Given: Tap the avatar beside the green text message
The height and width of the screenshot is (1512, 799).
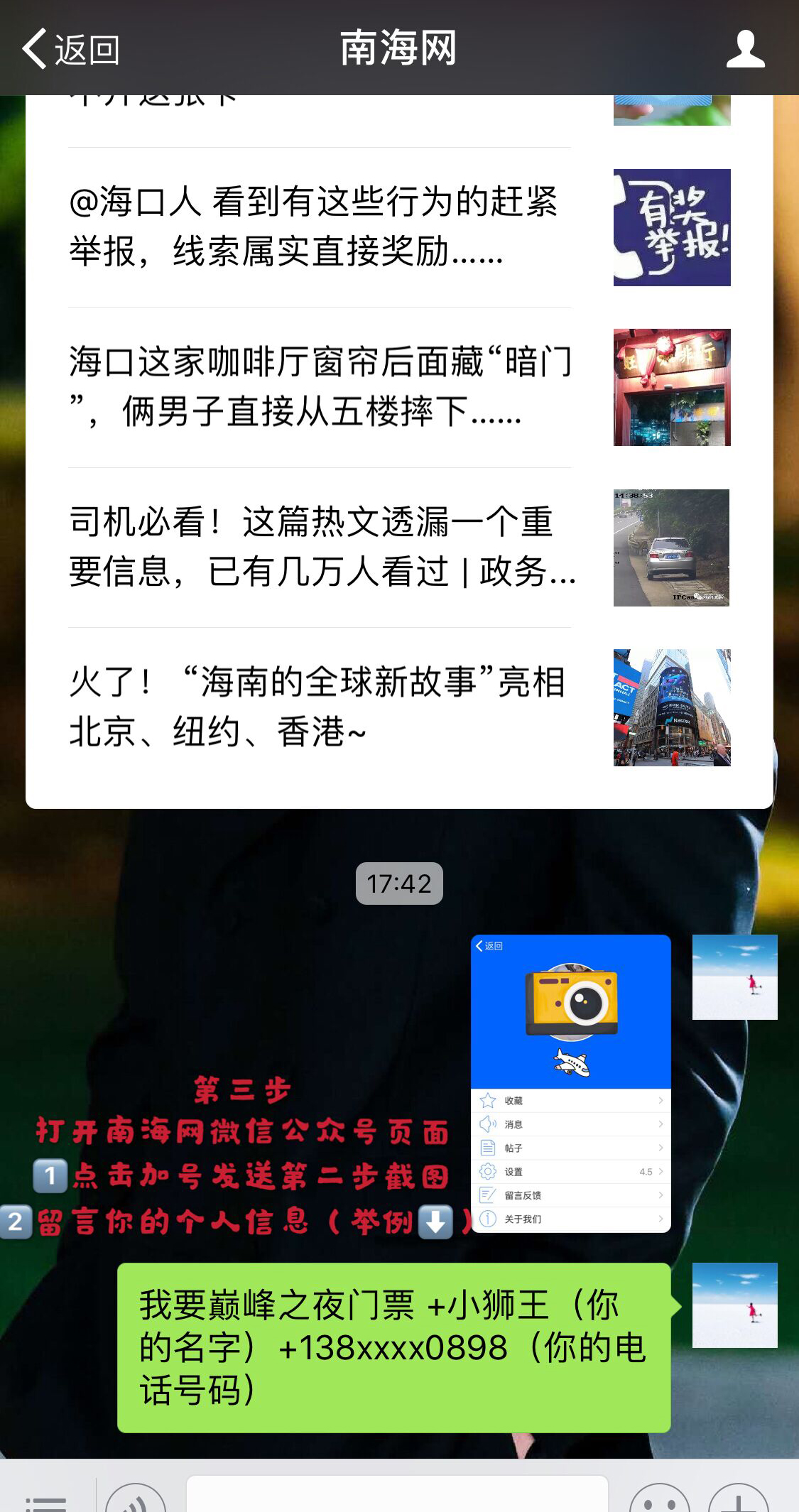Looking at the screenshot, I should 734,1305.
